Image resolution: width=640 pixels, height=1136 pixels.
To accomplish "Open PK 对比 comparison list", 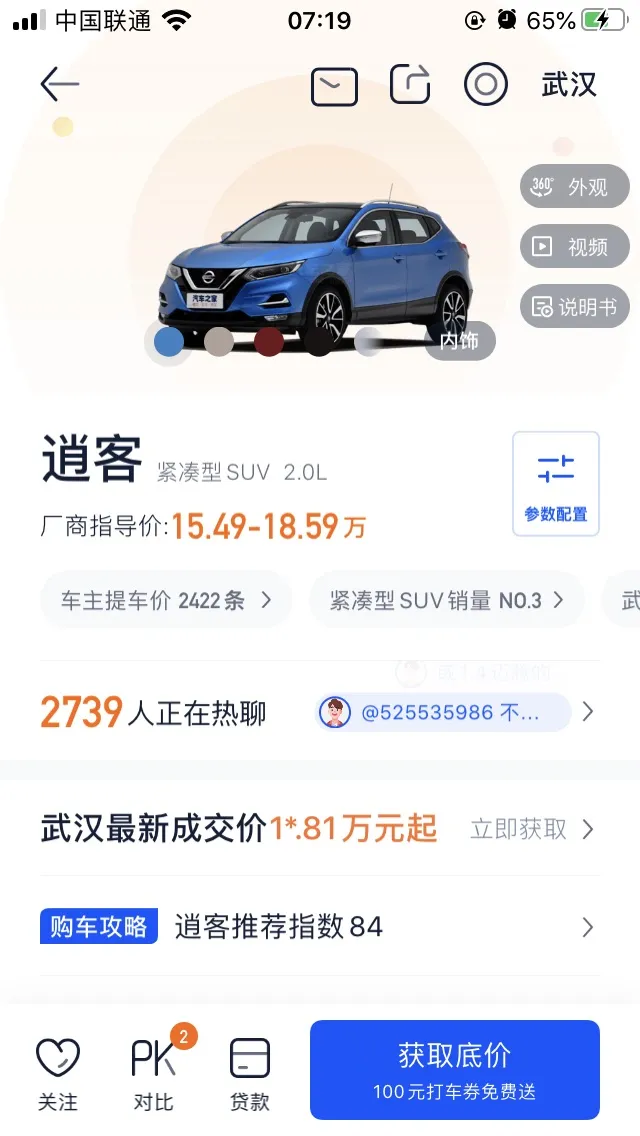I will point(153,1074).
